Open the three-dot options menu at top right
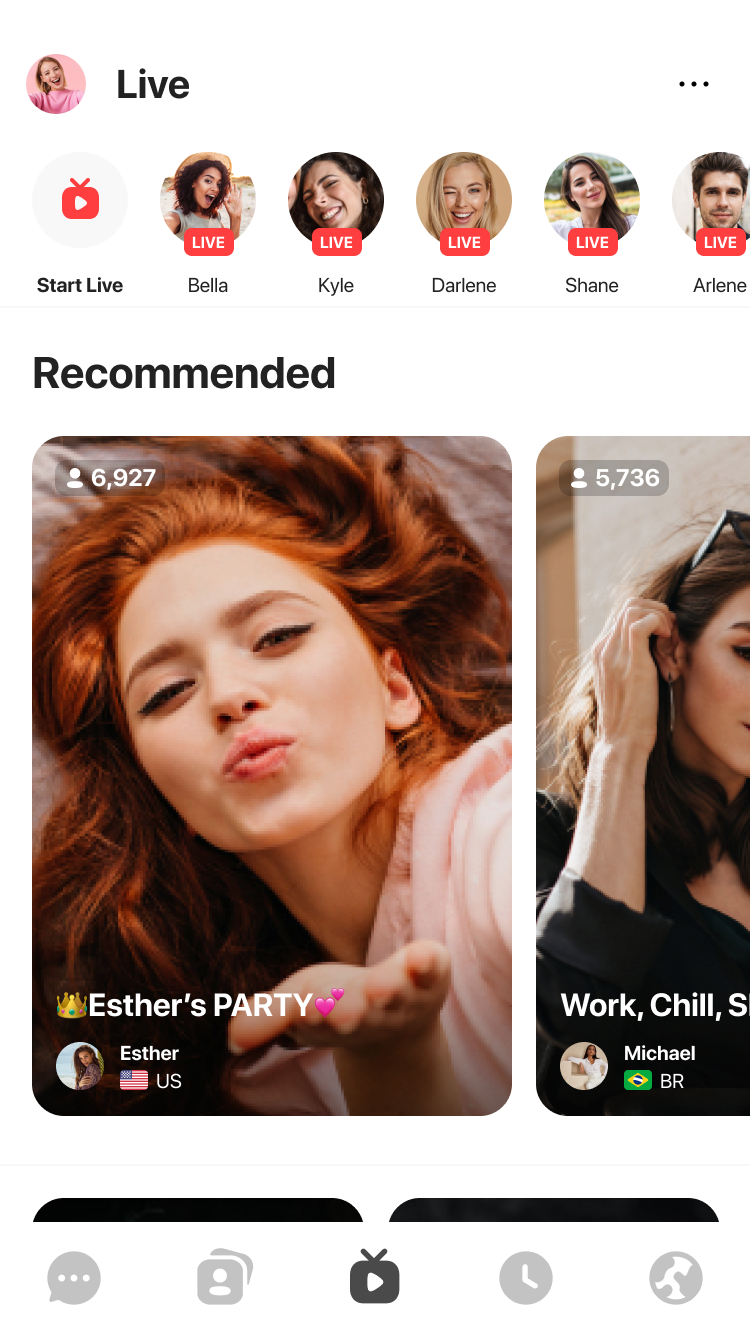750x1334 pixels. [694, 84]
